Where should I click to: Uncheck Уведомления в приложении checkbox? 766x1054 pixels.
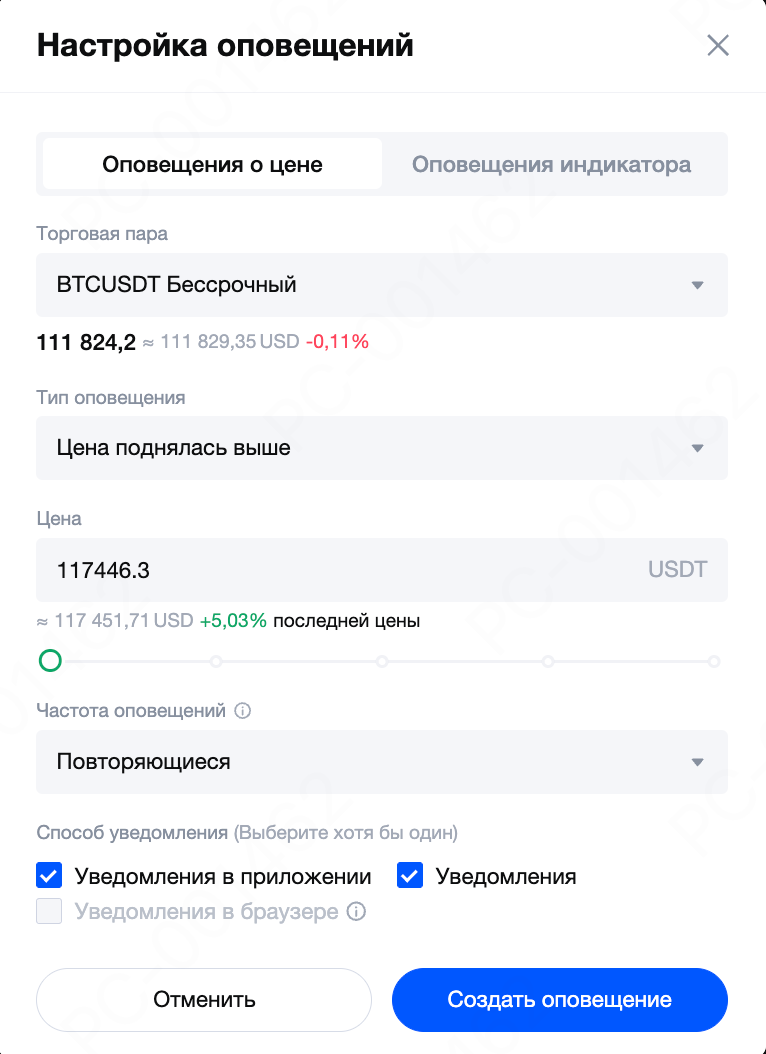click(49, 876)
